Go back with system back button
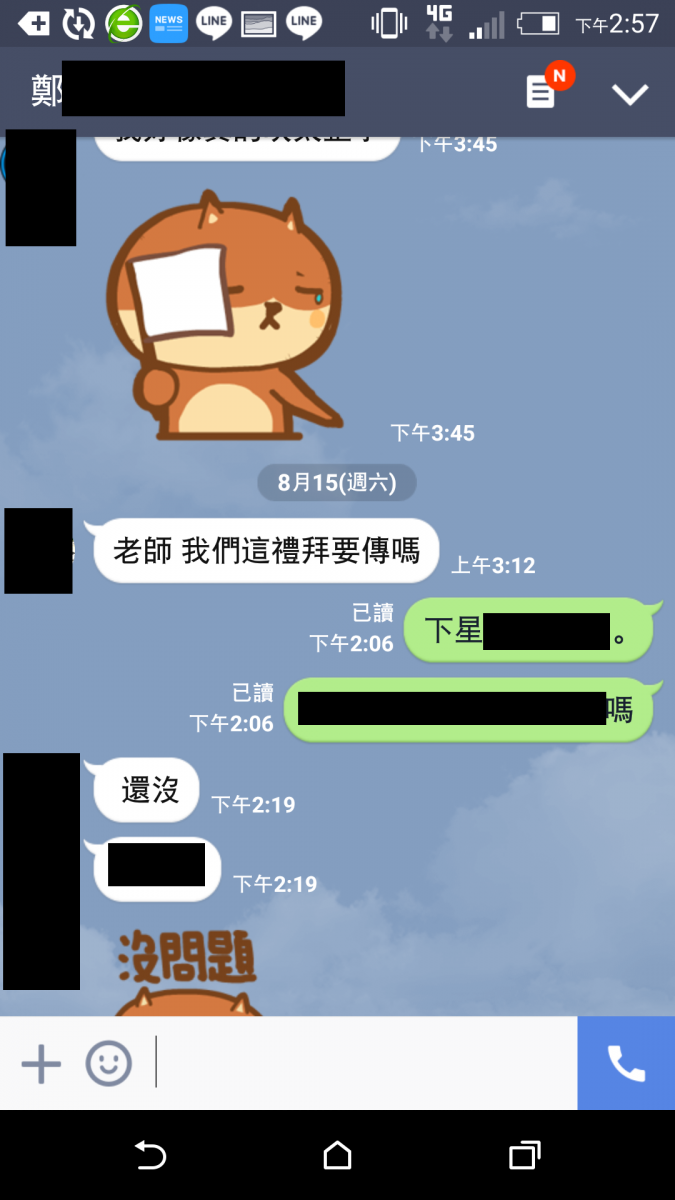Viewport: 675px width, 1200px height. (x=150, y=1156)
